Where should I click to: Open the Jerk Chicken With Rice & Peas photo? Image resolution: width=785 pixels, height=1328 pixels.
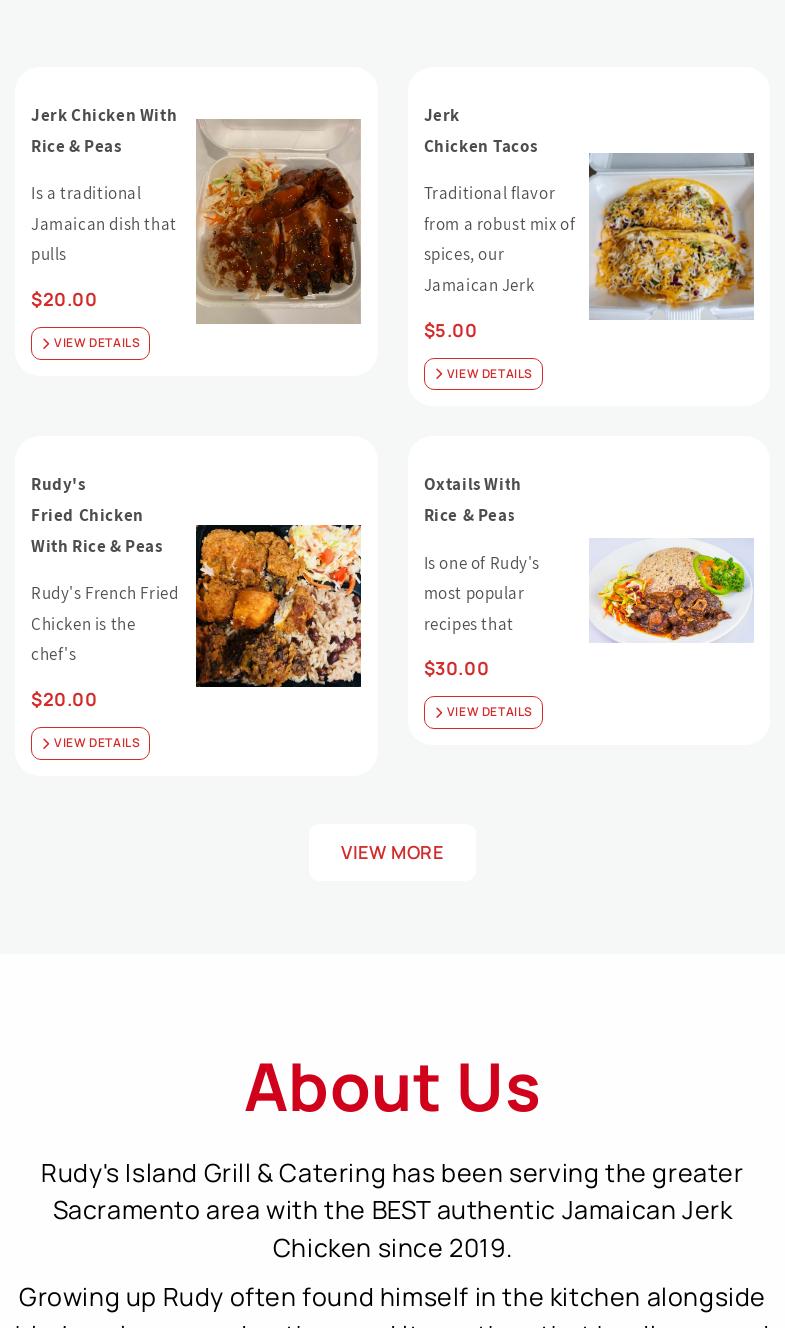coord(278,221)
